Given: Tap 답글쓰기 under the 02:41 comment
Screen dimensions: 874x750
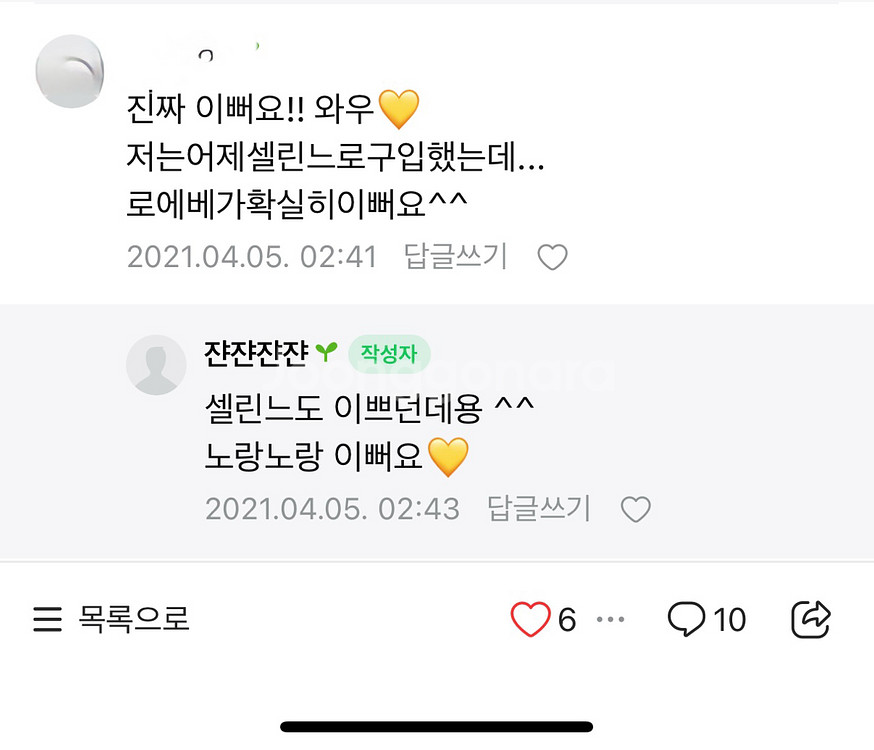Looking at the screenshot, I should click(x=455, y=257).
